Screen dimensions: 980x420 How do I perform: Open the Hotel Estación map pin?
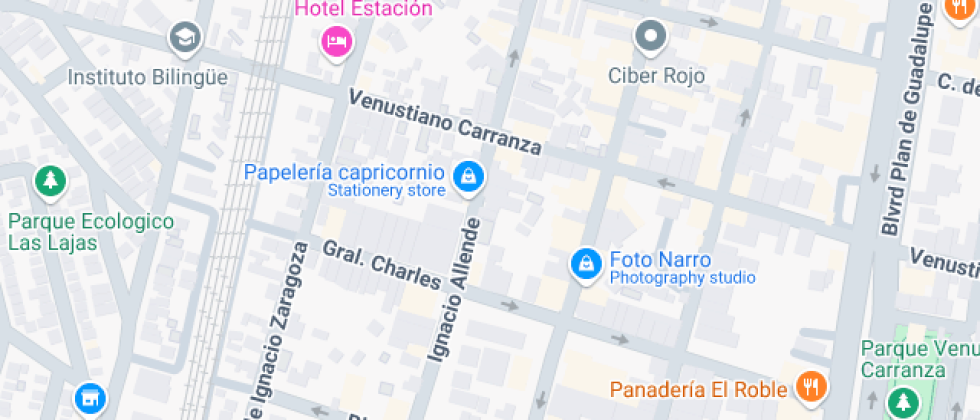coord(338,42)
